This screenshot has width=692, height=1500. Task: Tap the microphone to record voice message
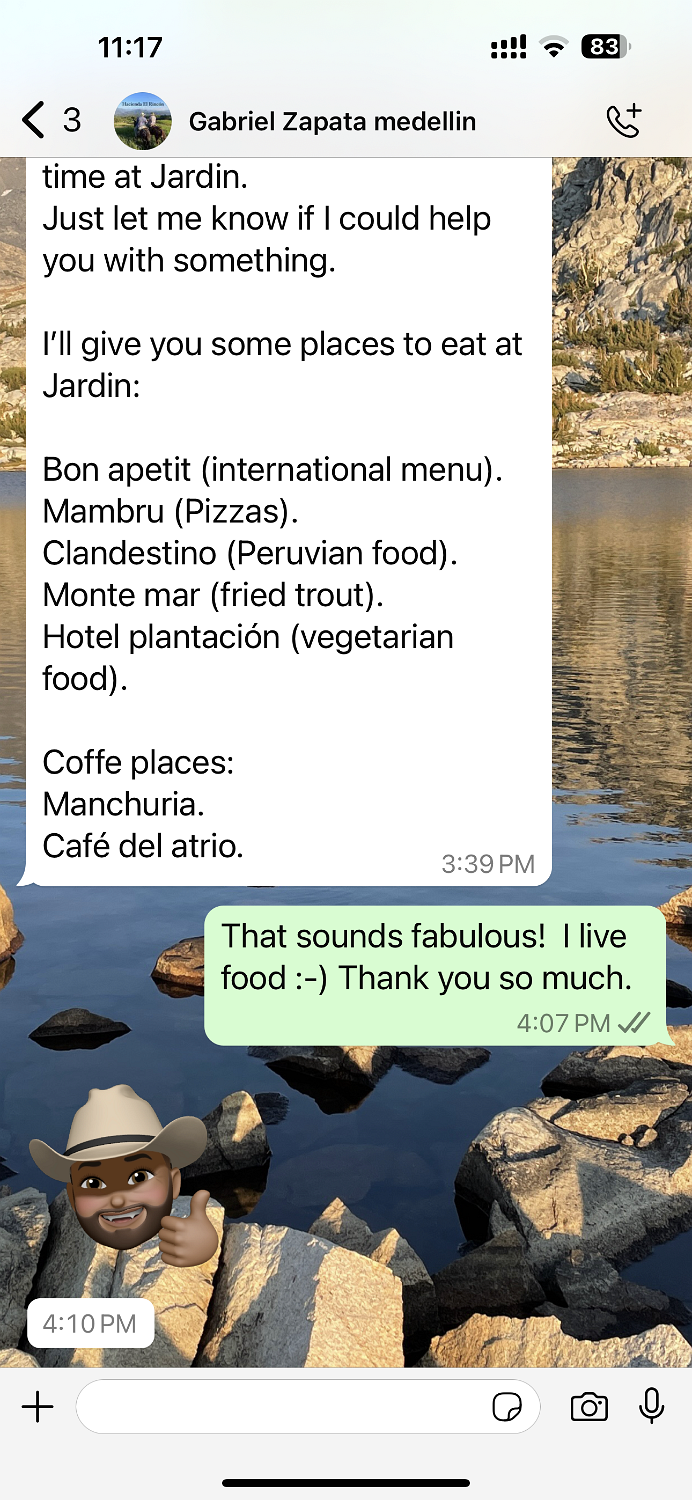pyautogui.click(x=651, y=1406)
